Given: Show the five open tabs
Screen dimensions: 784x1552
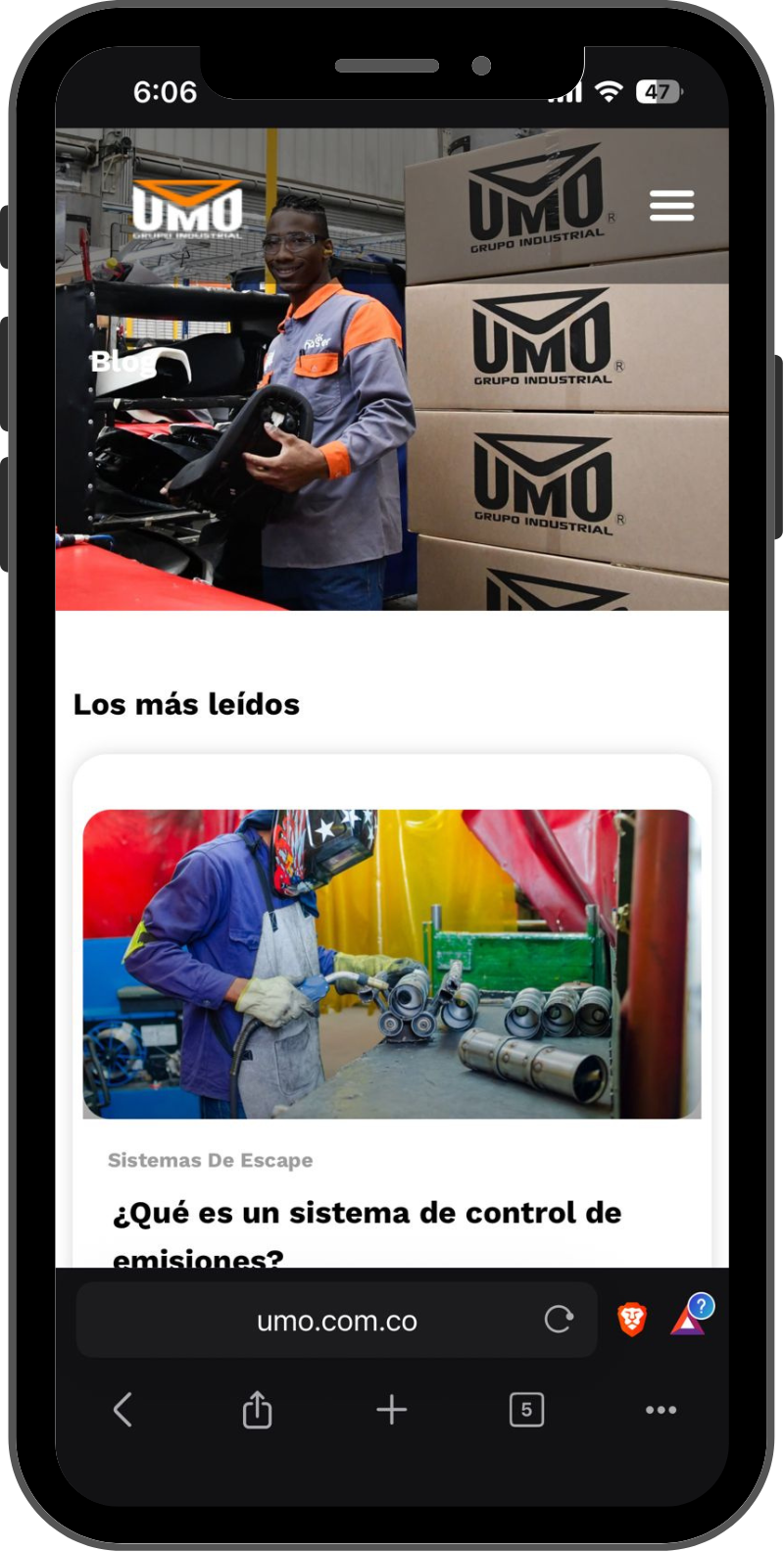Looking at the screenshot, I should tap(526, 1410).
